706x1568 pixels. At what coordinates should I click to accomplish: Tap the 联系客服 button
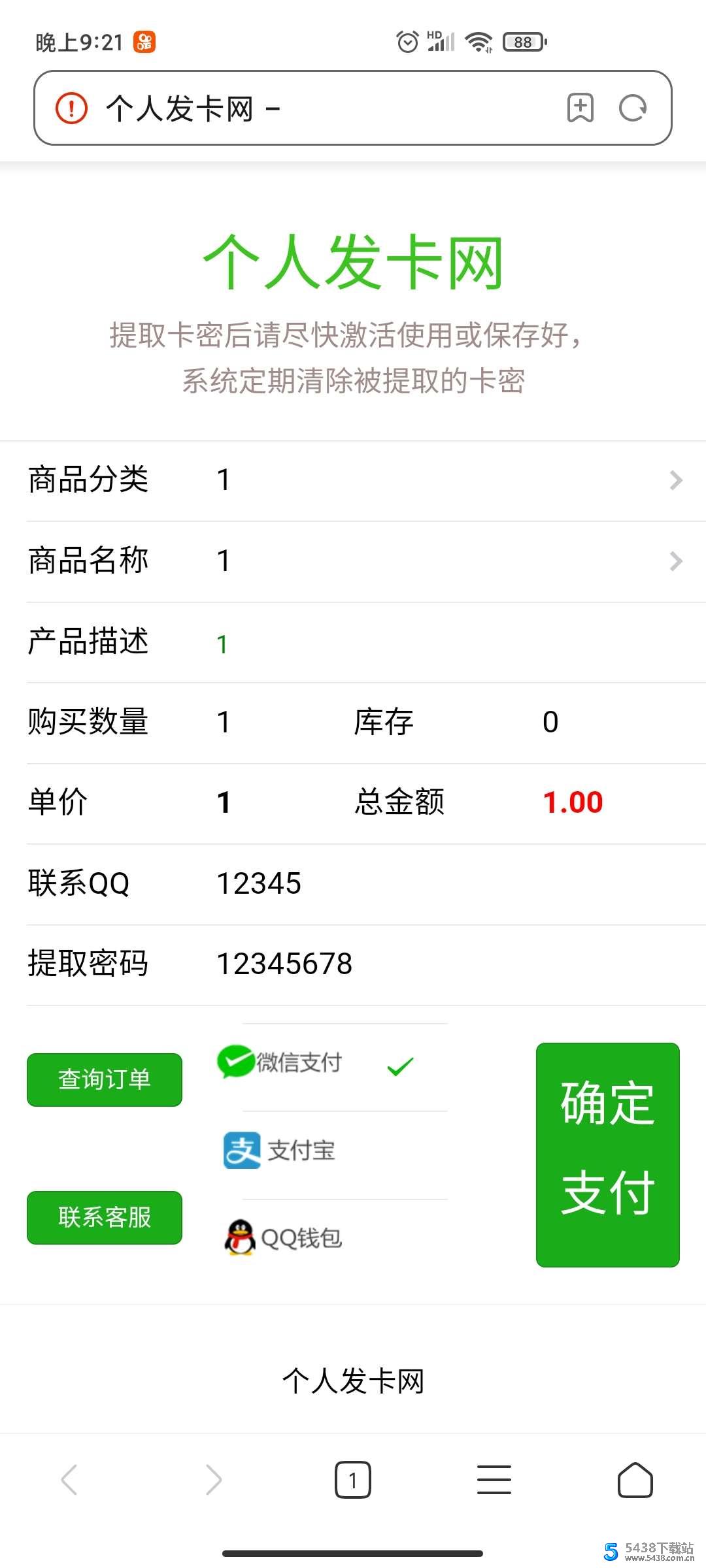(x=105, y=1218)
